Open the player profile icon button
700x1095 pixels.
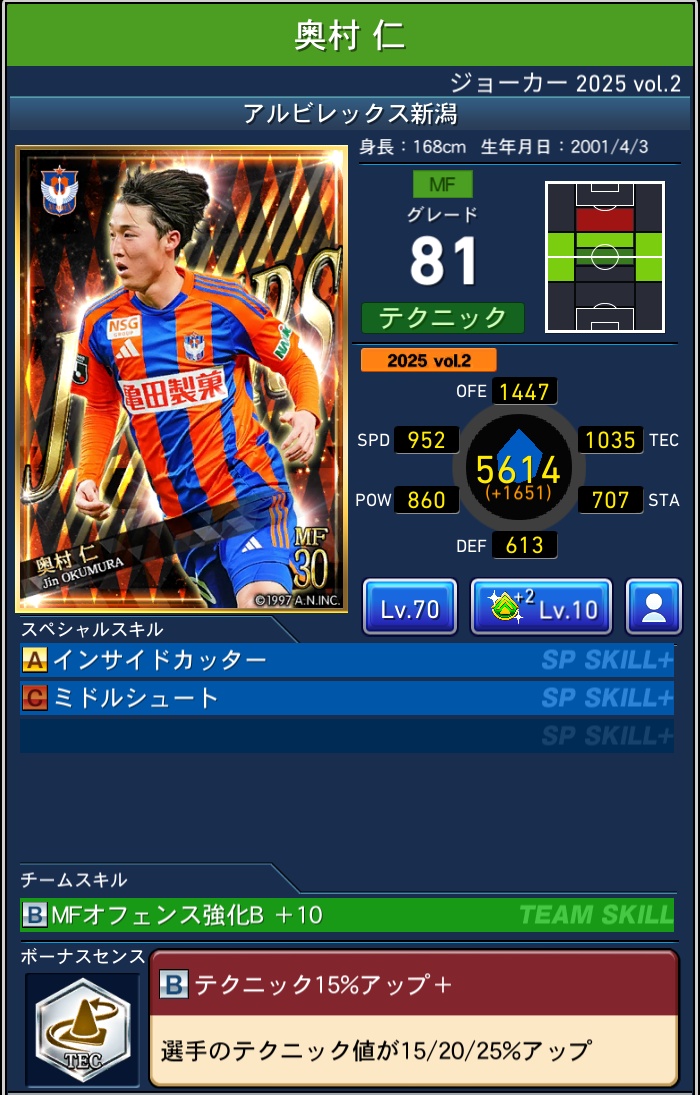(654, 608)
